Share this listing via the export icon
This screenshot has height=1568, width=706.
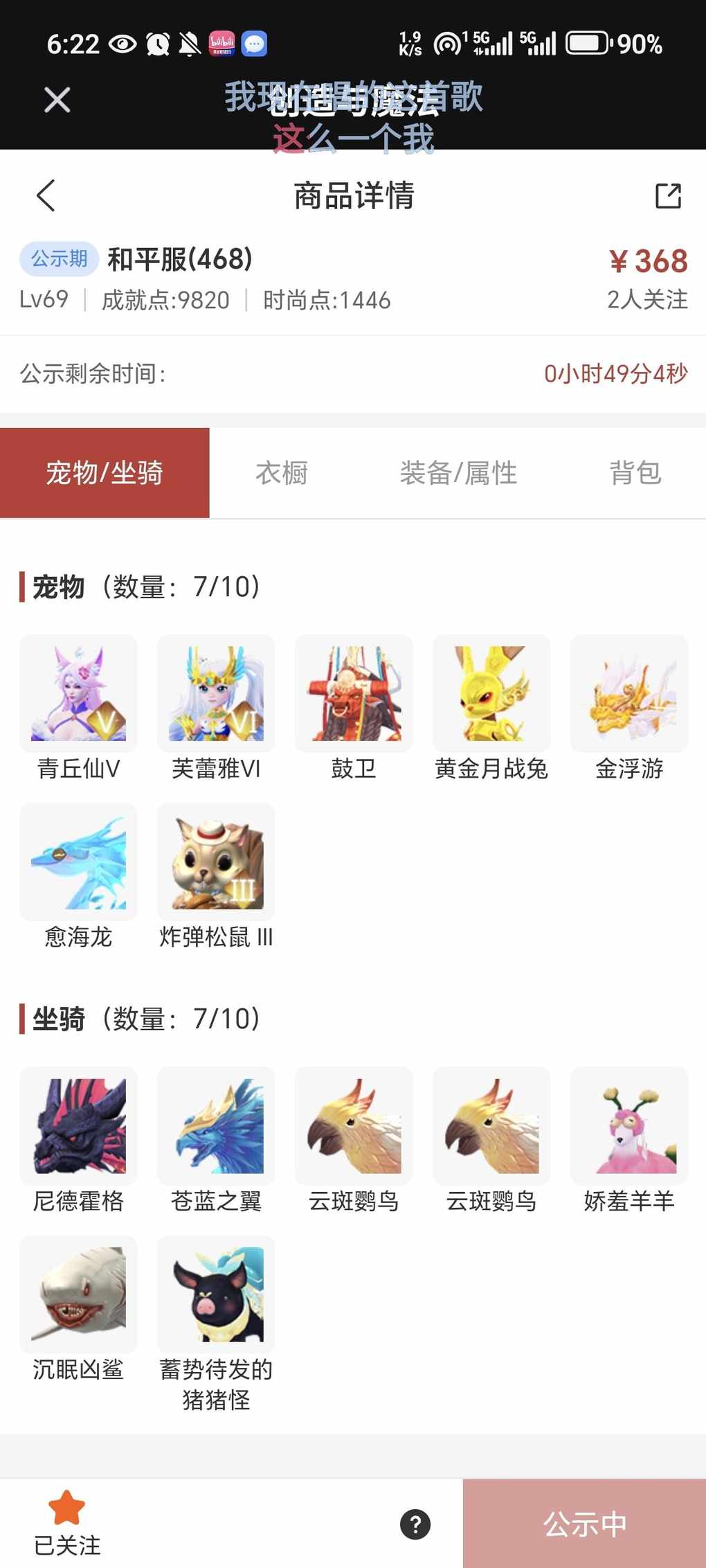tap(668, 196)
